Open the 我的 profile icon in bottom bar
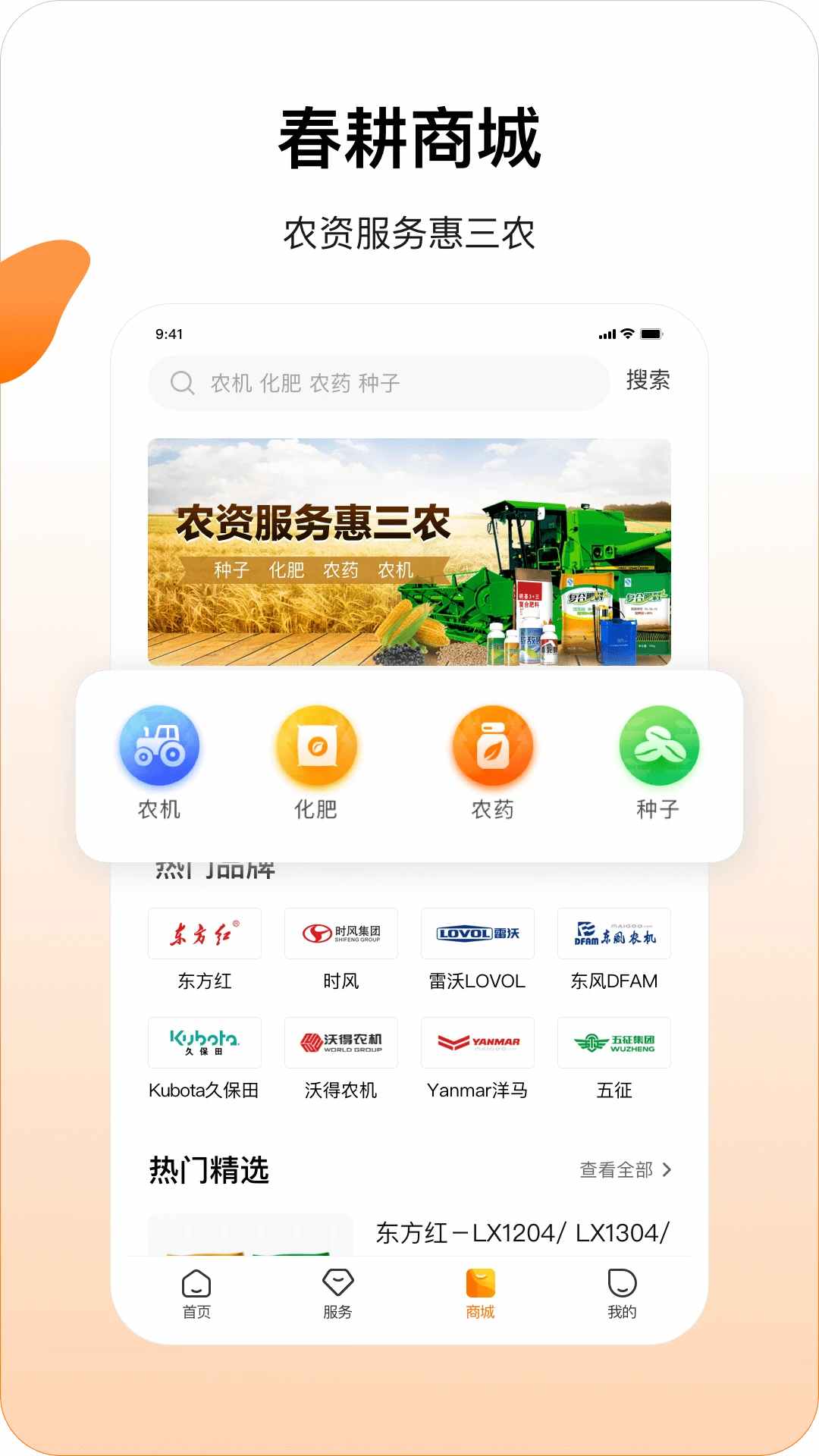819x1456 pixels. [622, 1284]
